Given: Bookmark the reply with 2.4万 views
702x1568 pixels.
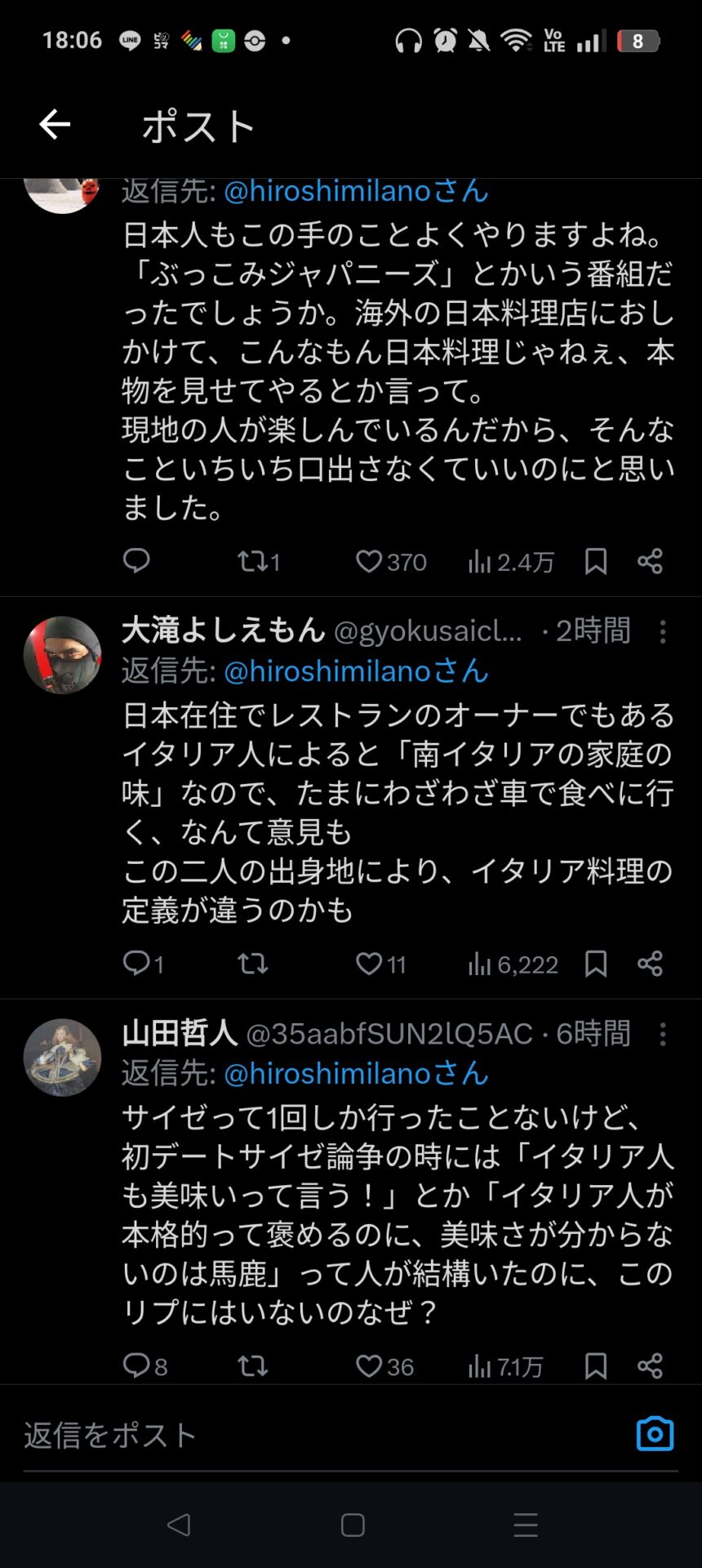Looking at the screenshot, I should pyautogui.click(x=596, y=561).
